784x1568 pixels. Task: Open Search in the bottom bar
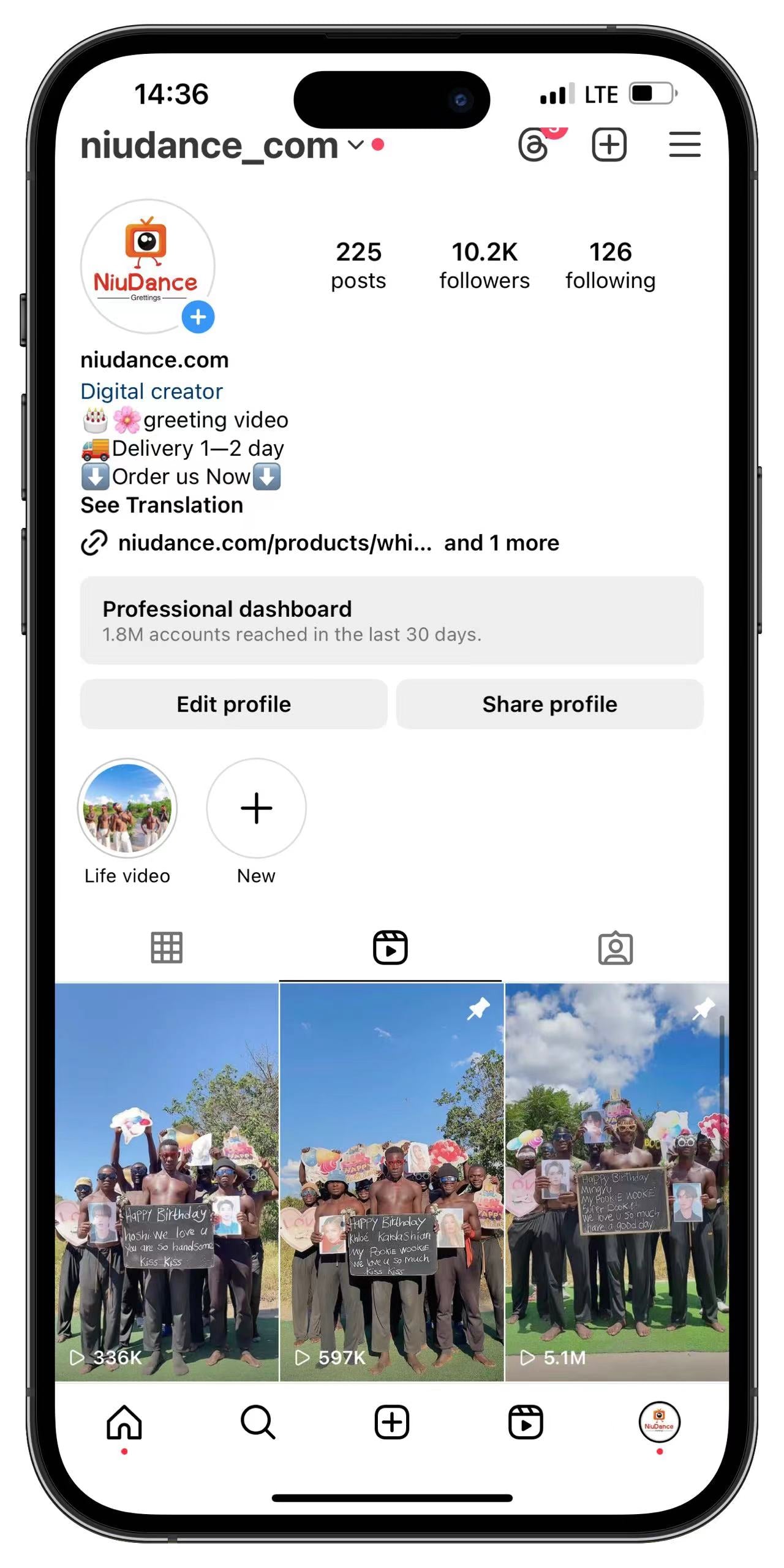coord(258,1422)
